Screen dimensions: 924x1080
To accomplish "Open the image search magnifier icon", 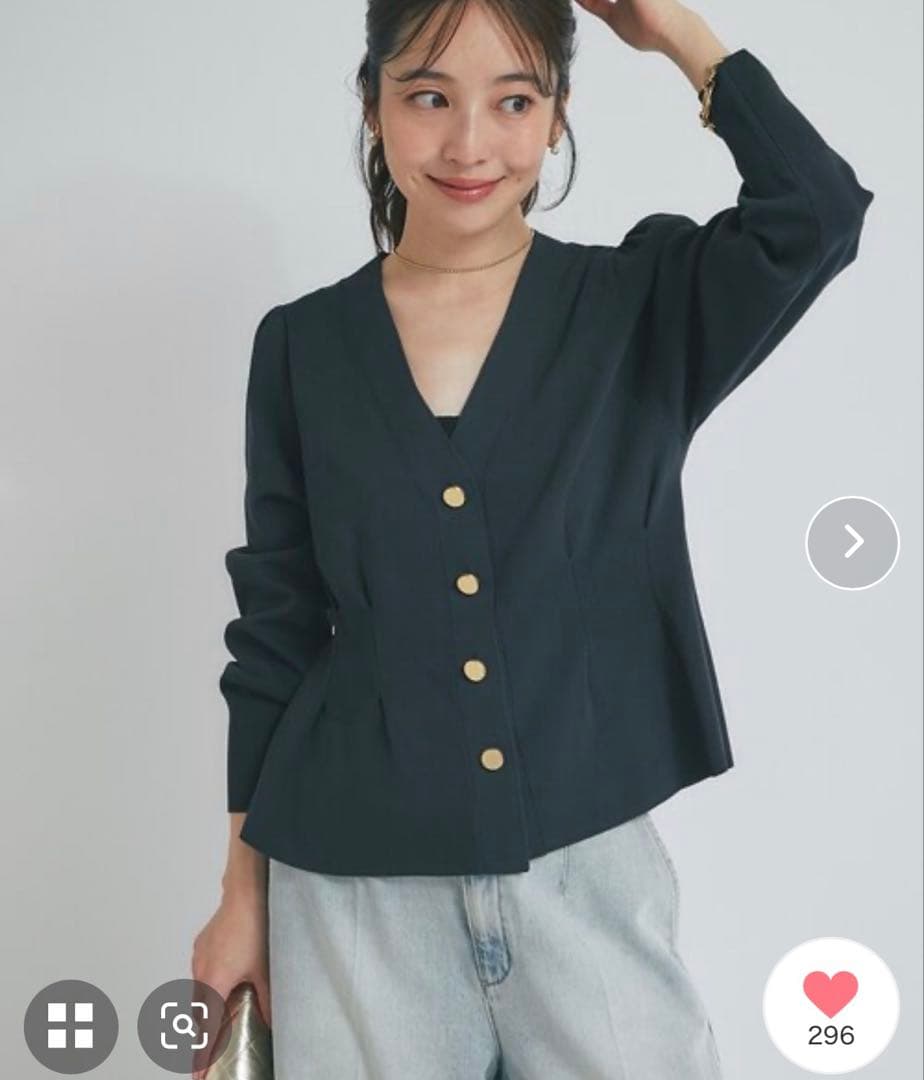I will [x=184, y=1026].
